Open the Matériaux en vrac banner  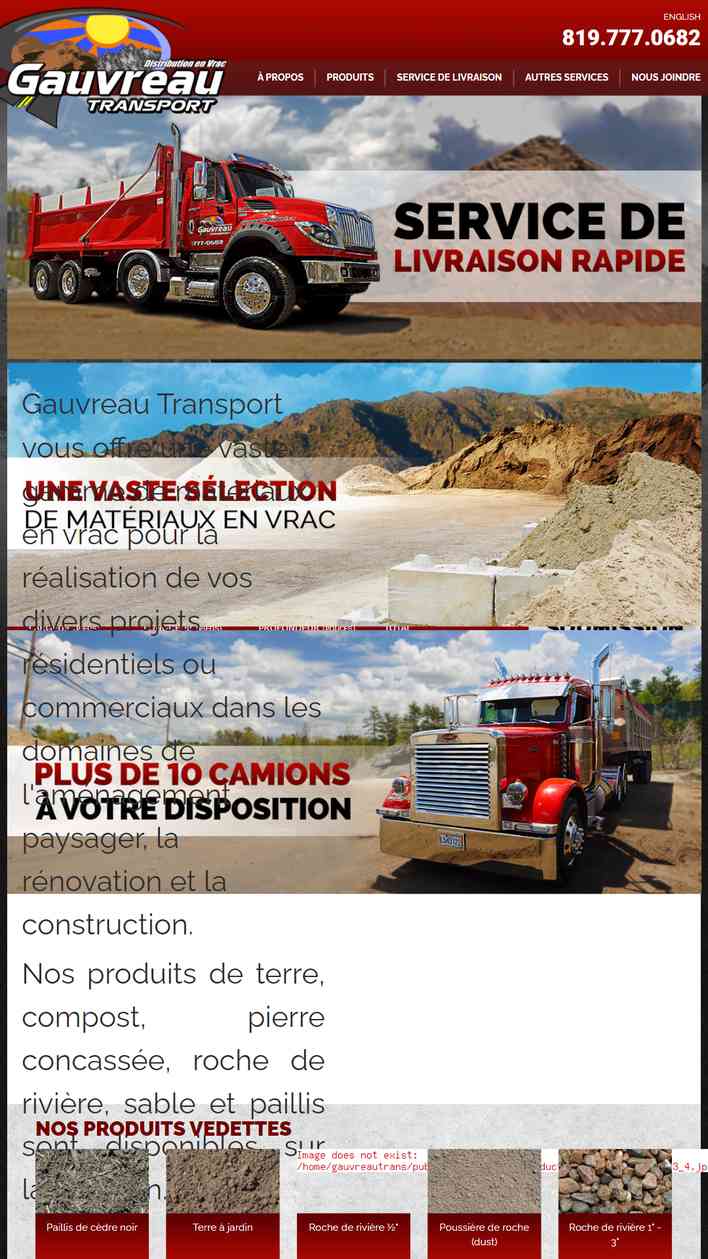coord(354,495)
